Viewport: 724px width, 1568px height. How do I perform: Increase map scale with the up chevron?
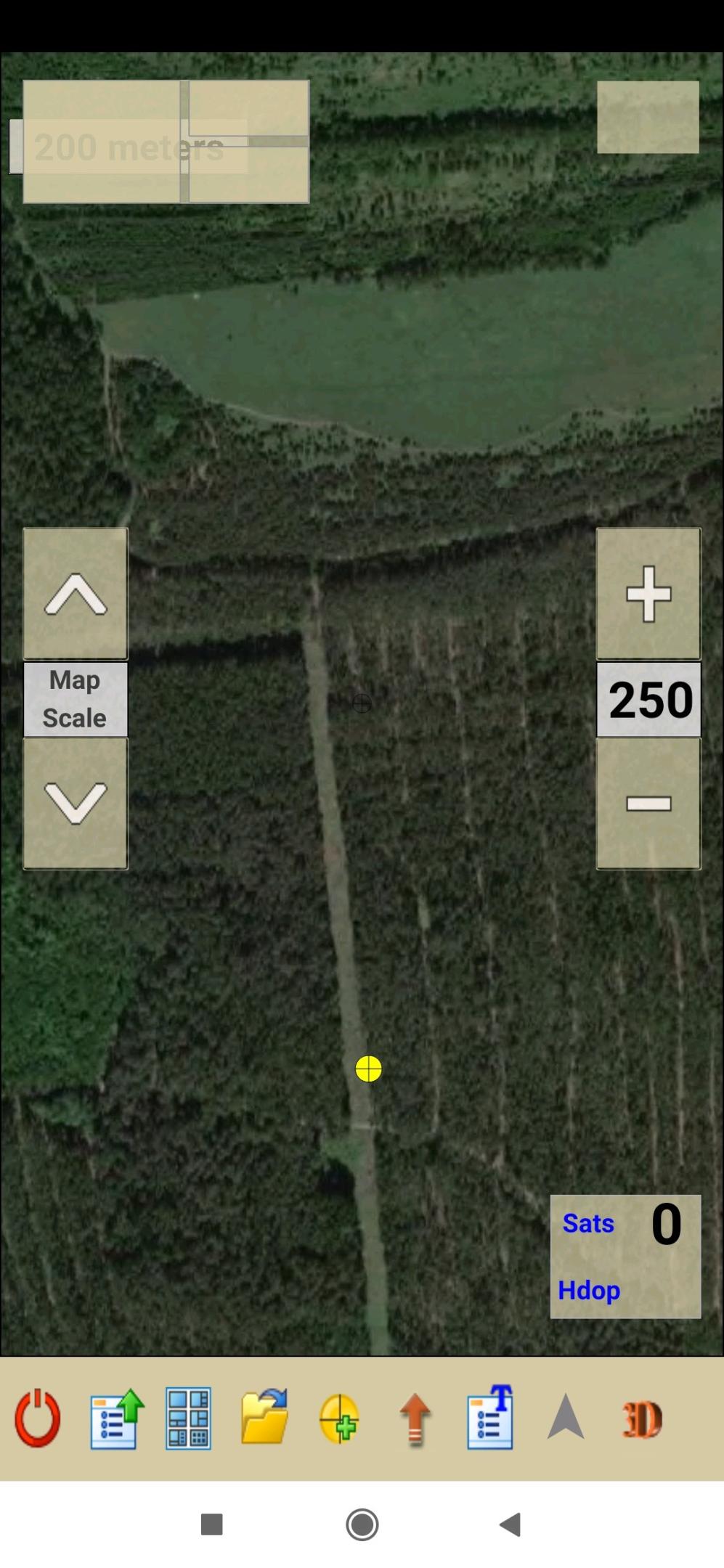tap(76, 594)
